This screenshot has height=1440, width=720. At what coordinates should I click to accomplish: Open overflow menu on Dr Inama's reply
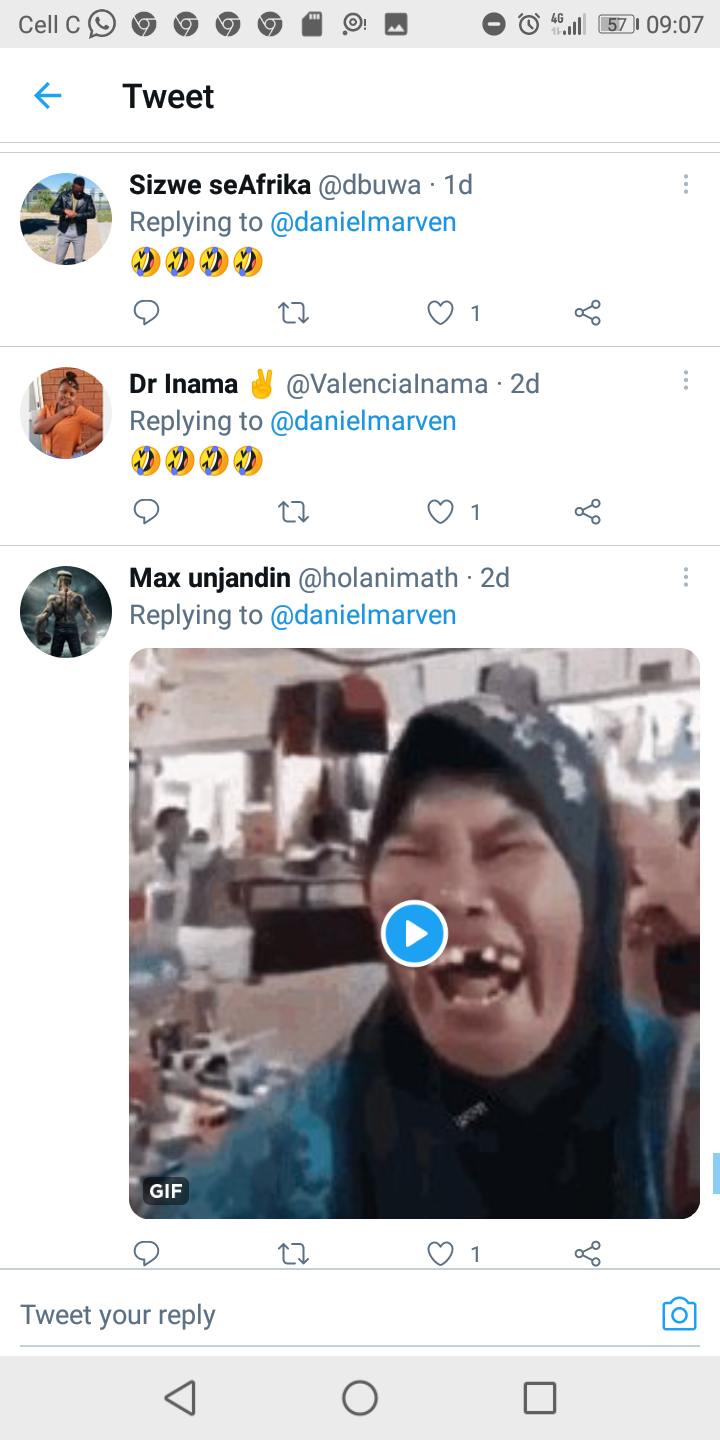(x=686, y=380)
